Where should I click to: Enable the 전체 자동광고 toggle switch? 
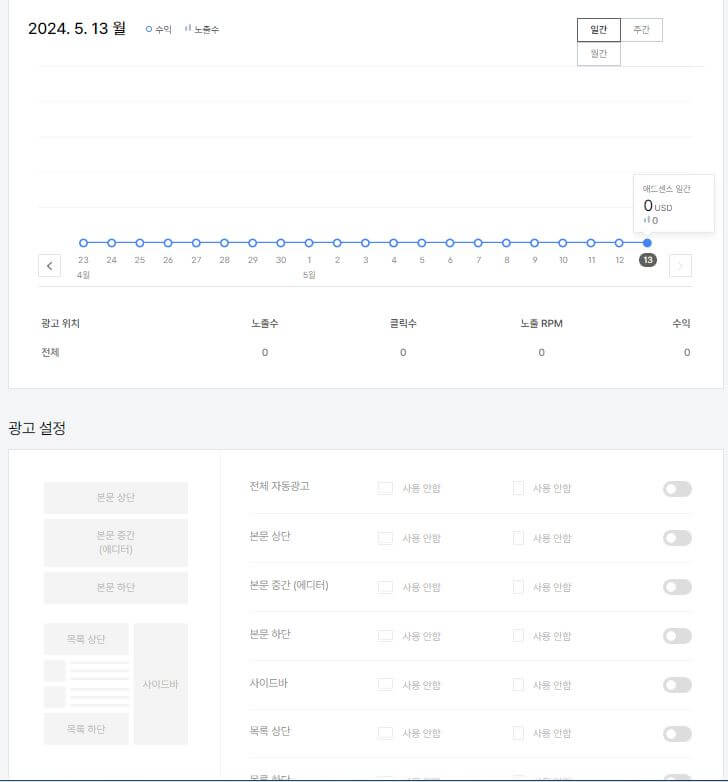tap(676, 489)
